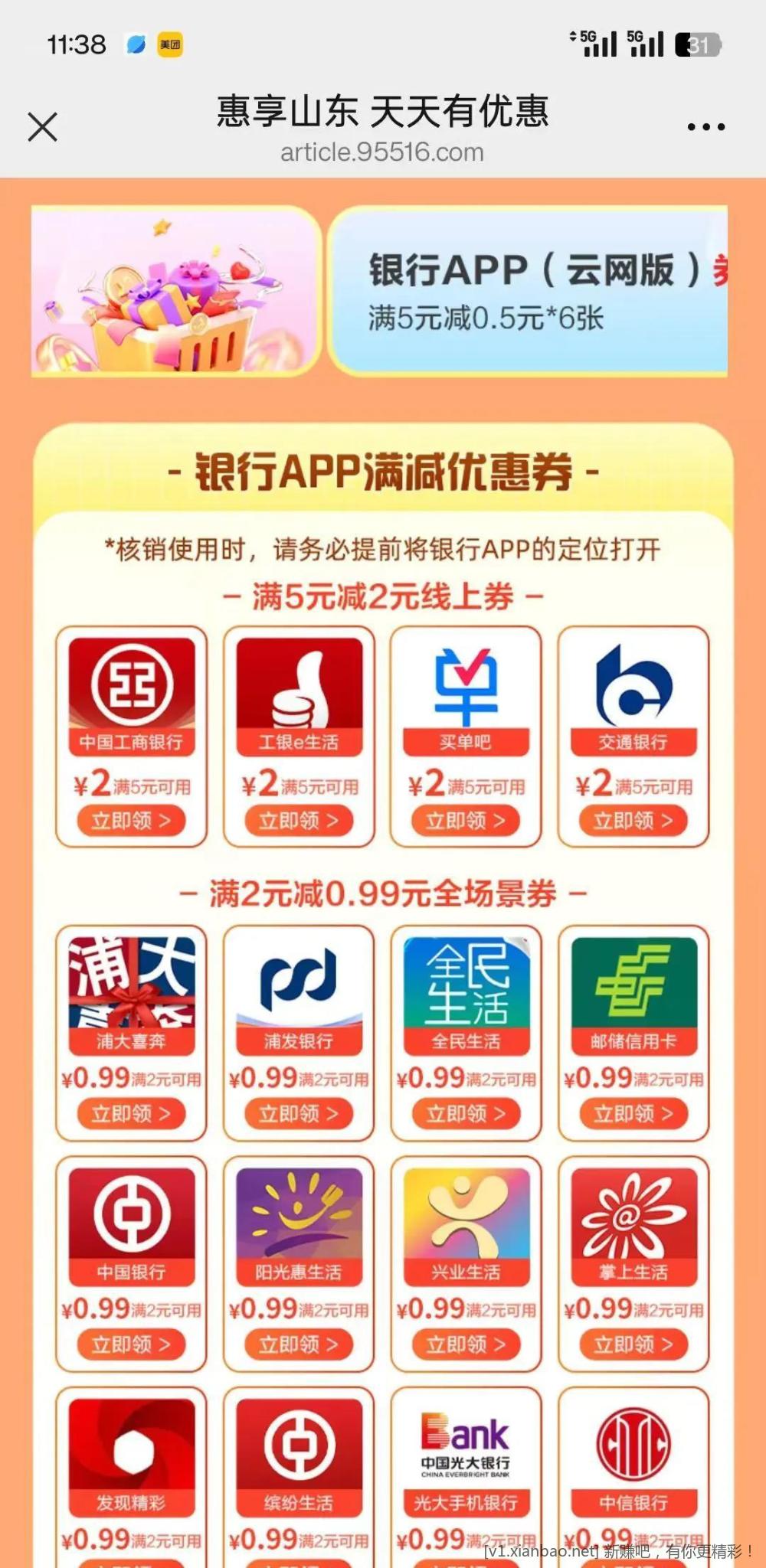
Task: Claim 工商银行 coupon via 立即领 button
Action: [132, 819]
